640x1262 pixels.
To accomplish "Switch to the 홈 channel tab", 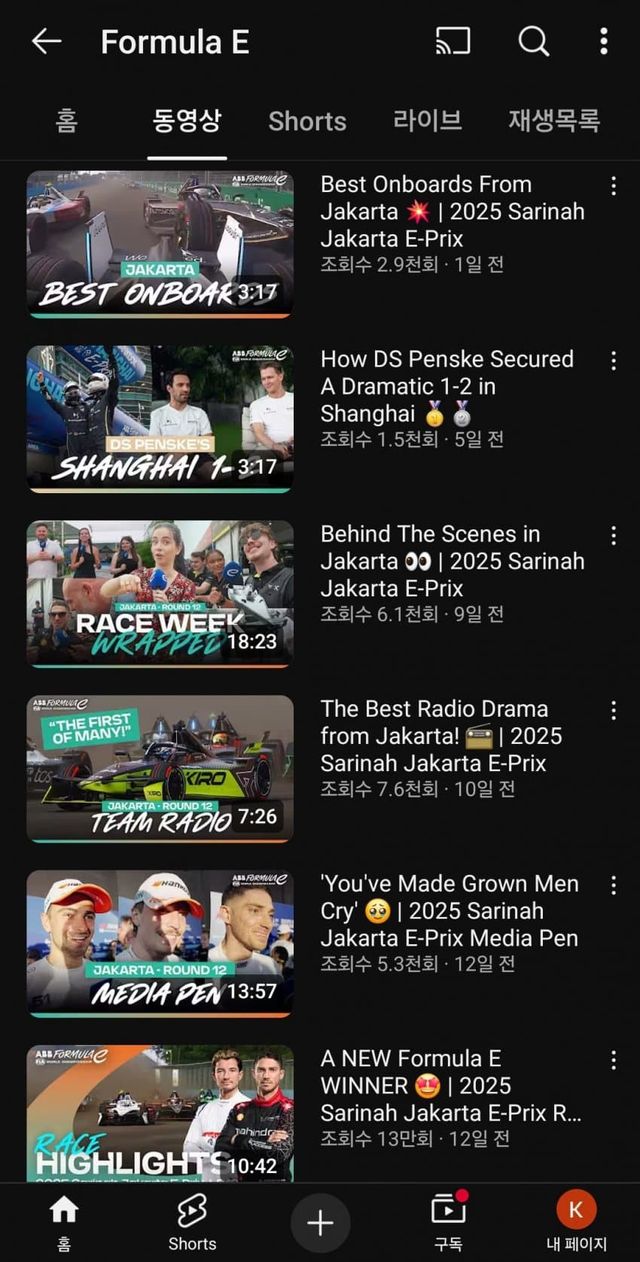I will (66, 121).
